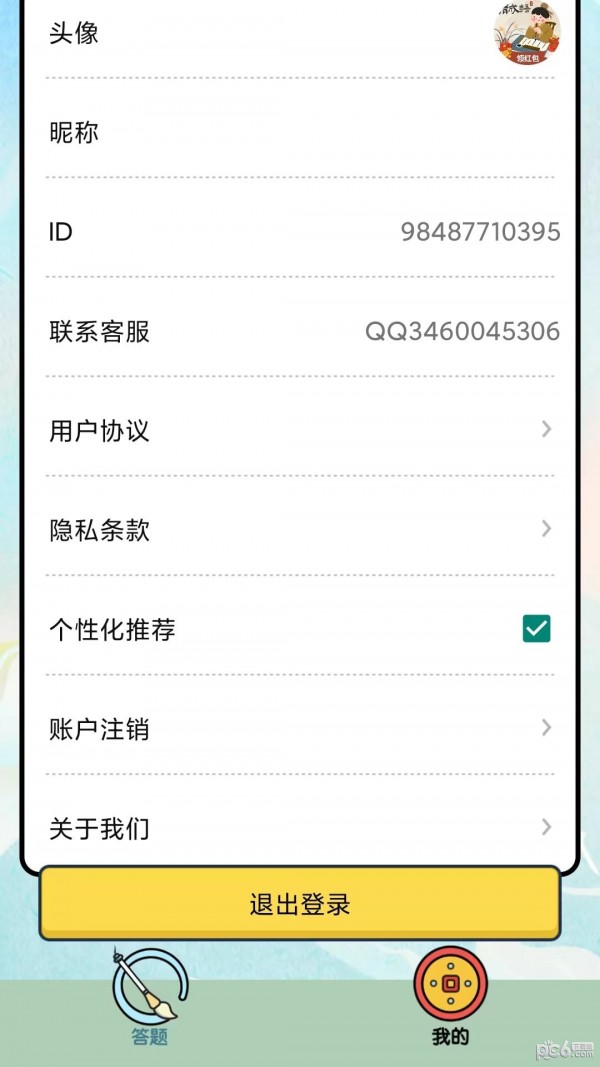Uncheck the 个性化推荐 checkbox

click(537, 629)
